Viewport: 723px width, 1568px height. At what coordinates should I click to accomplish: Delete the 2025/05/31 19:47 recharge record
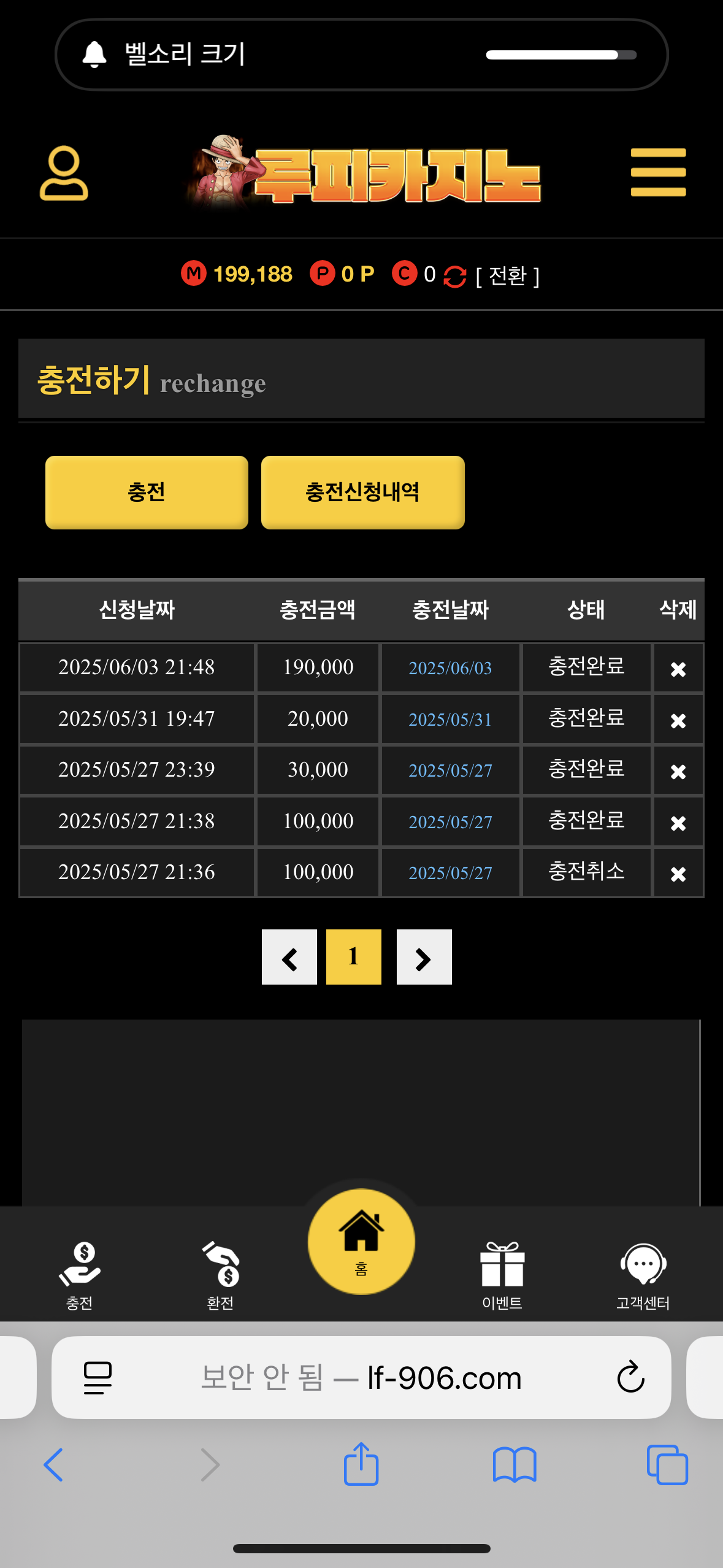[x=678, y=720]
